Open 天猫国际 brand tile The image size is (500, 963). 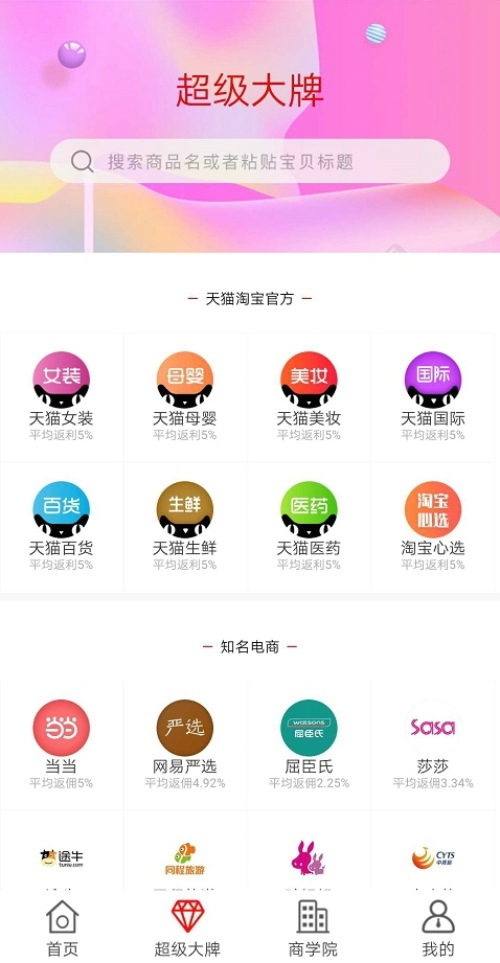point(433,397)
